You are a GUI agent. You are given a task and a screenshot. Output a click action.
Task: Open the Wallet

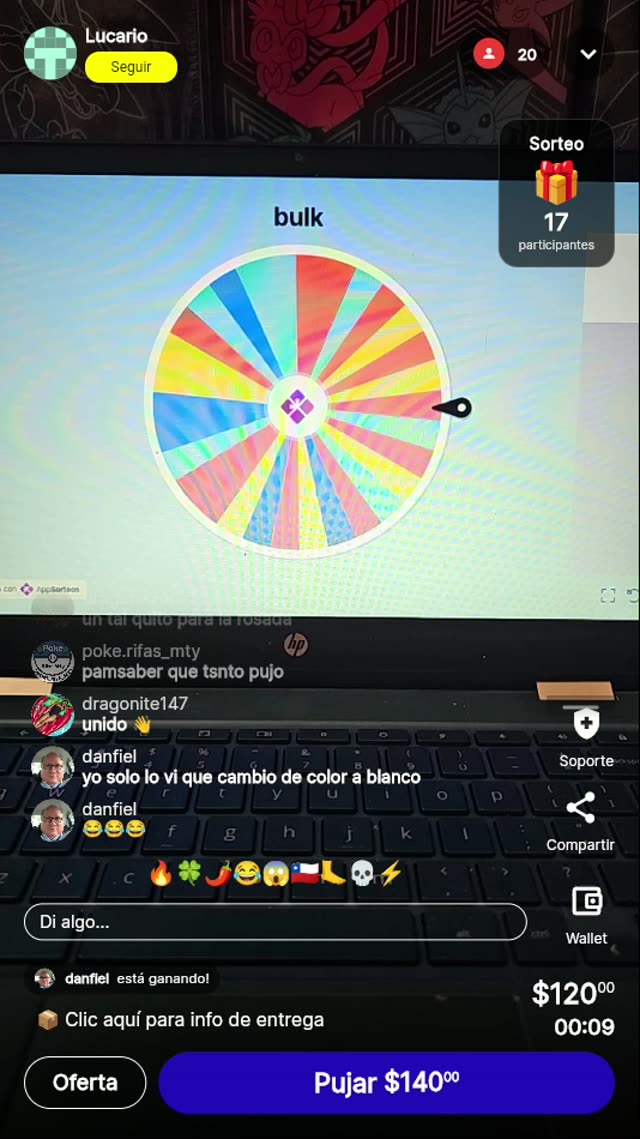tap(586, 902)
